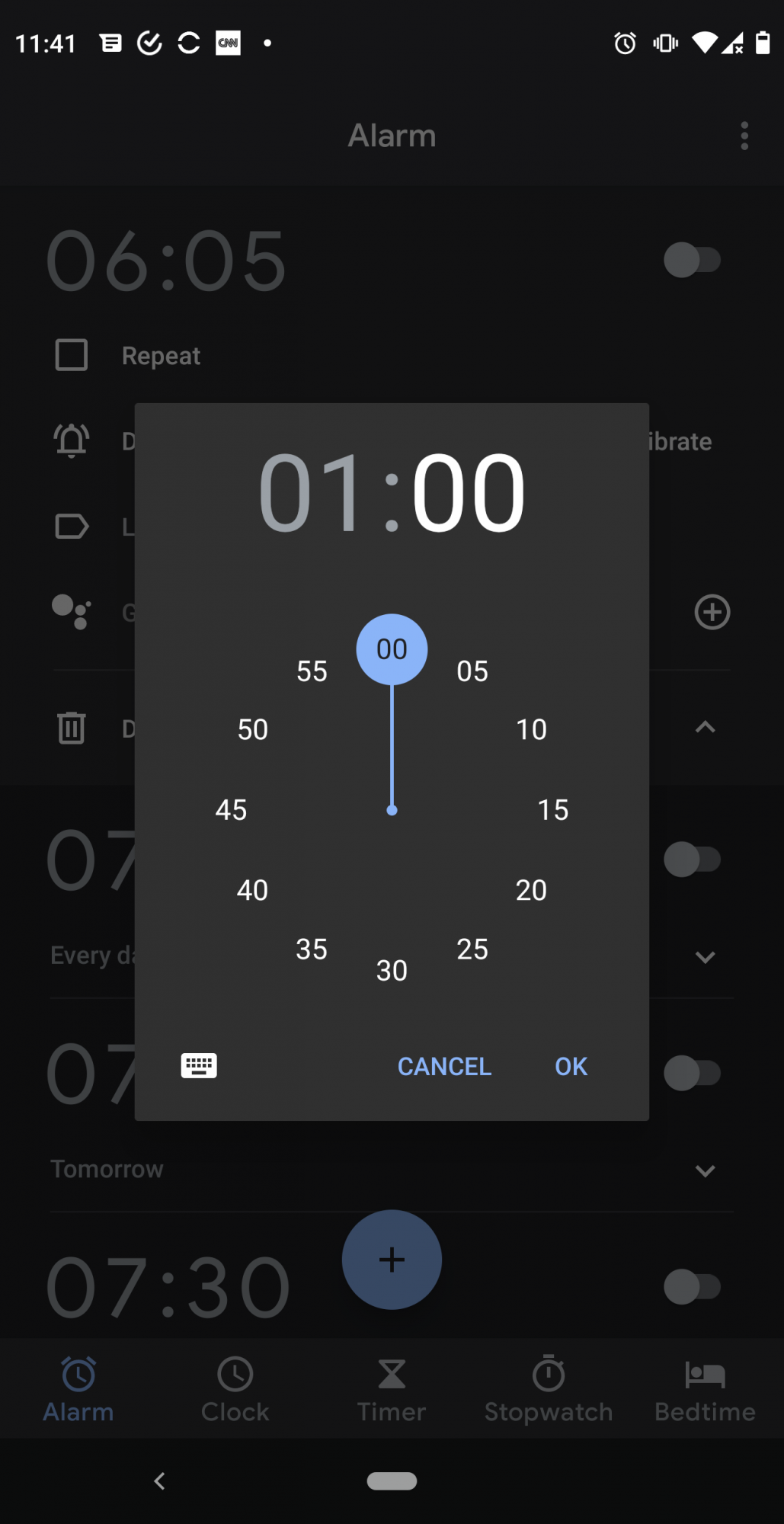Viewport: 784px width, 1524px height.
Task: Set minutes to 40 on the dial
Action: point(252,890)
